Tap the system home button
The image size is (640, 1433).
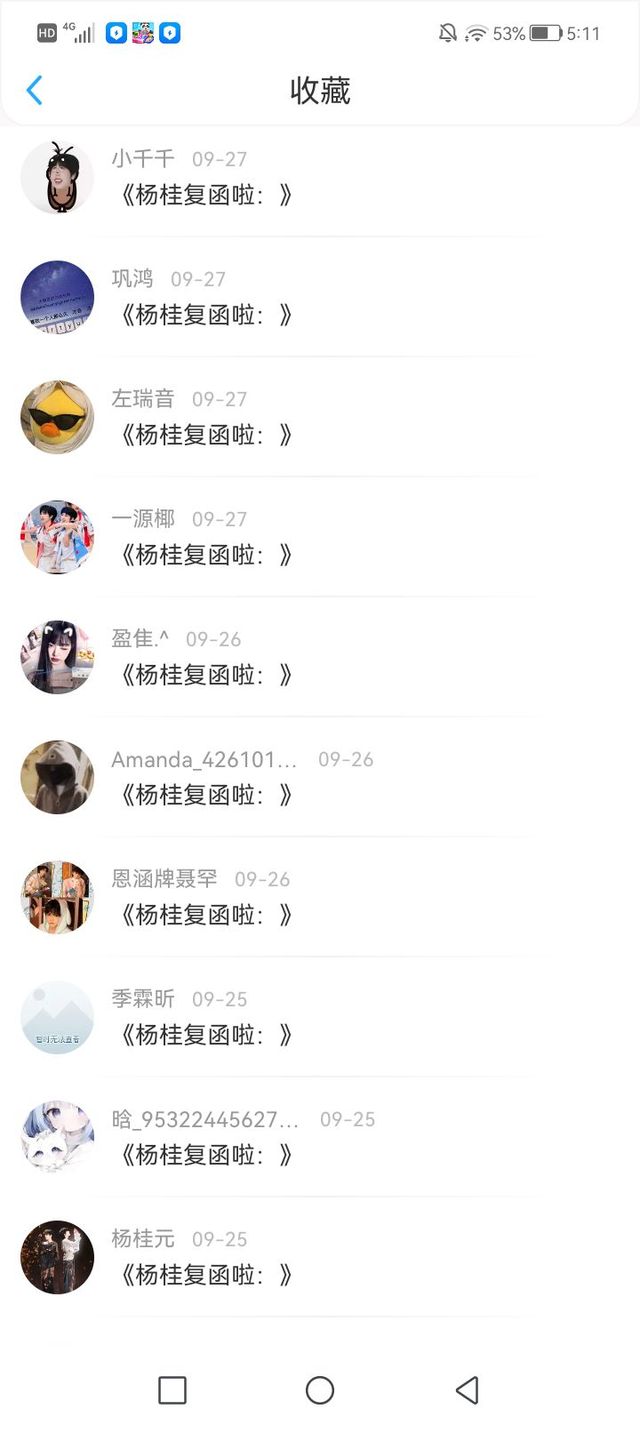320,1390
